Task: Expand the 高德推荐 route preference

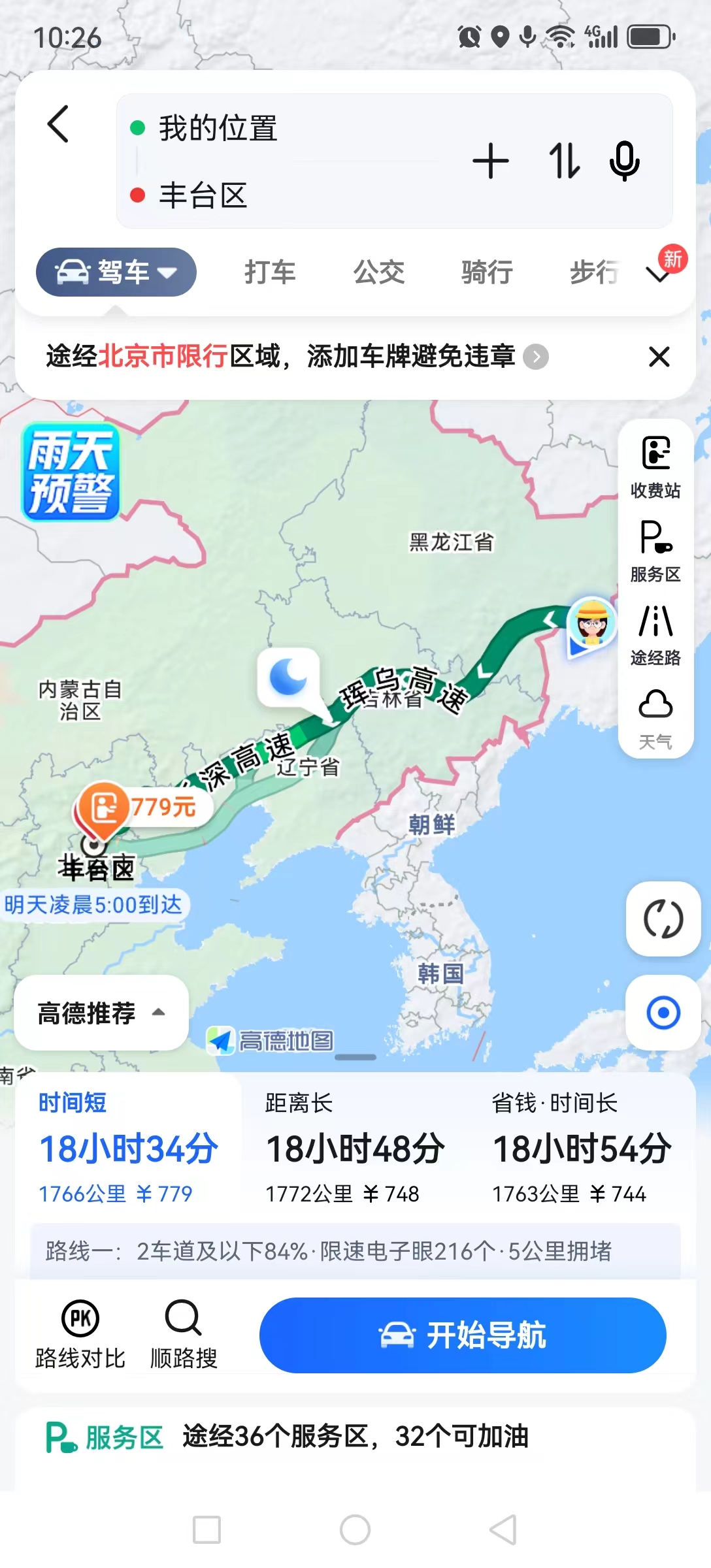Action: (101, 1013)
